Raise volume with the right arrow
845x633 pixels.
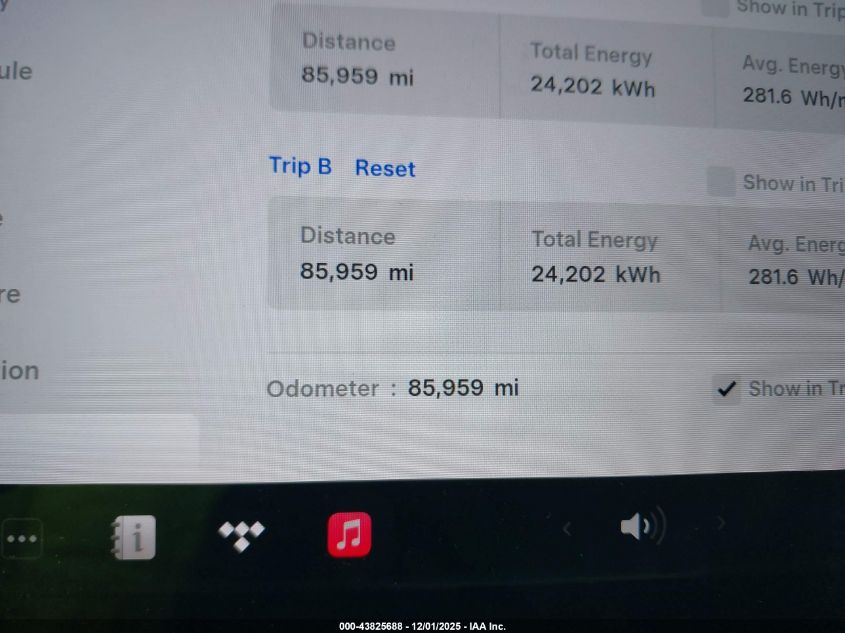720,523
